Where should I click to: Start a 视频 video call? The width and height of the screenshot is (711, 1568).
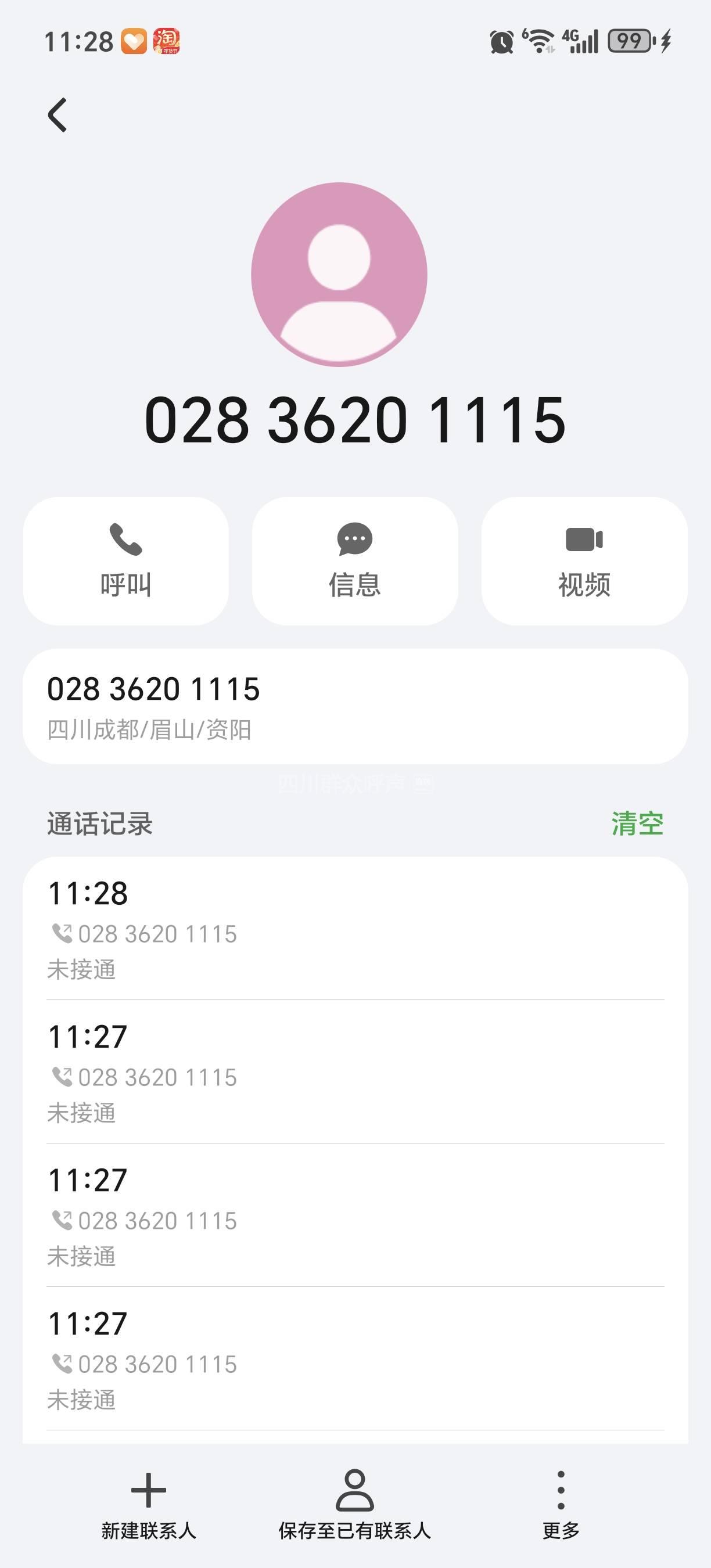(x=584, y=560)
